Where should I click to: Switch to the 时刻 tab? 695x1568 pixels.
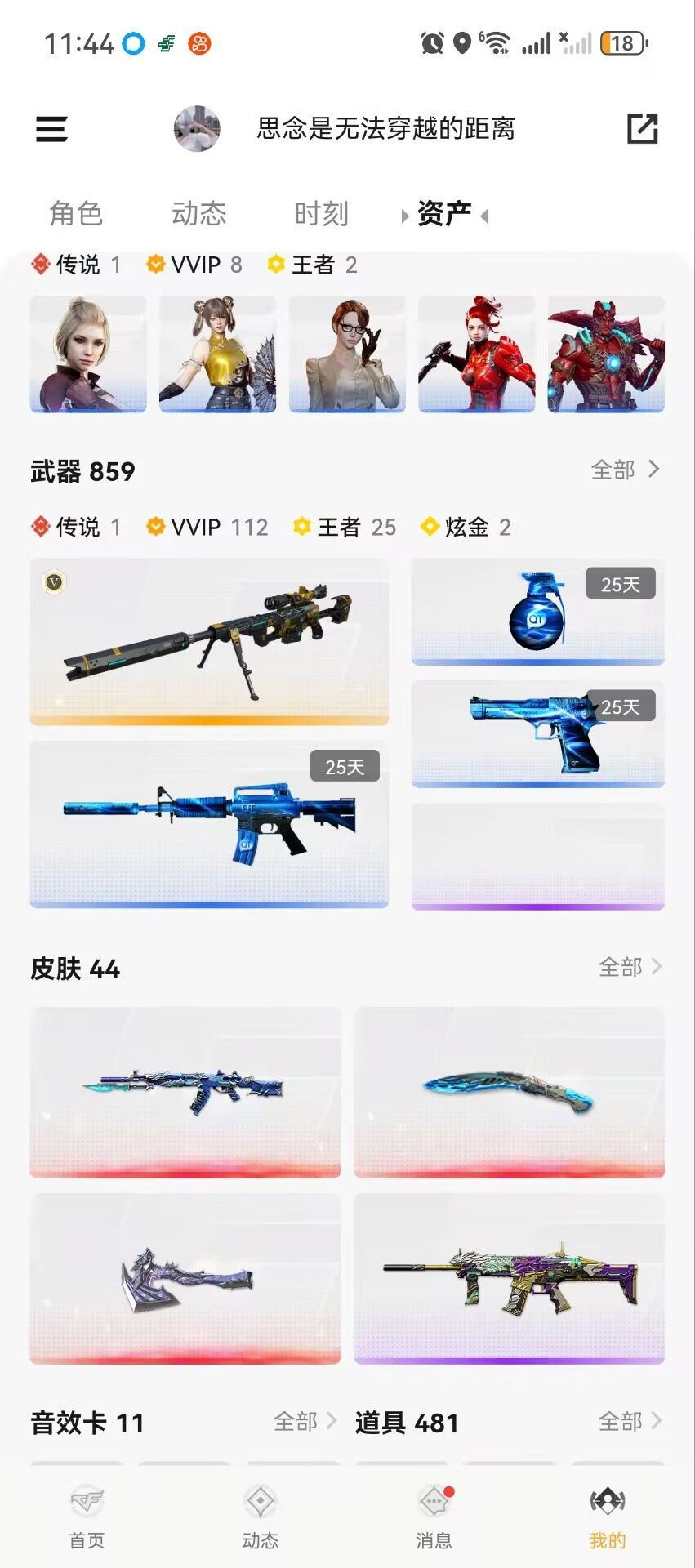[x=321, y=214]
